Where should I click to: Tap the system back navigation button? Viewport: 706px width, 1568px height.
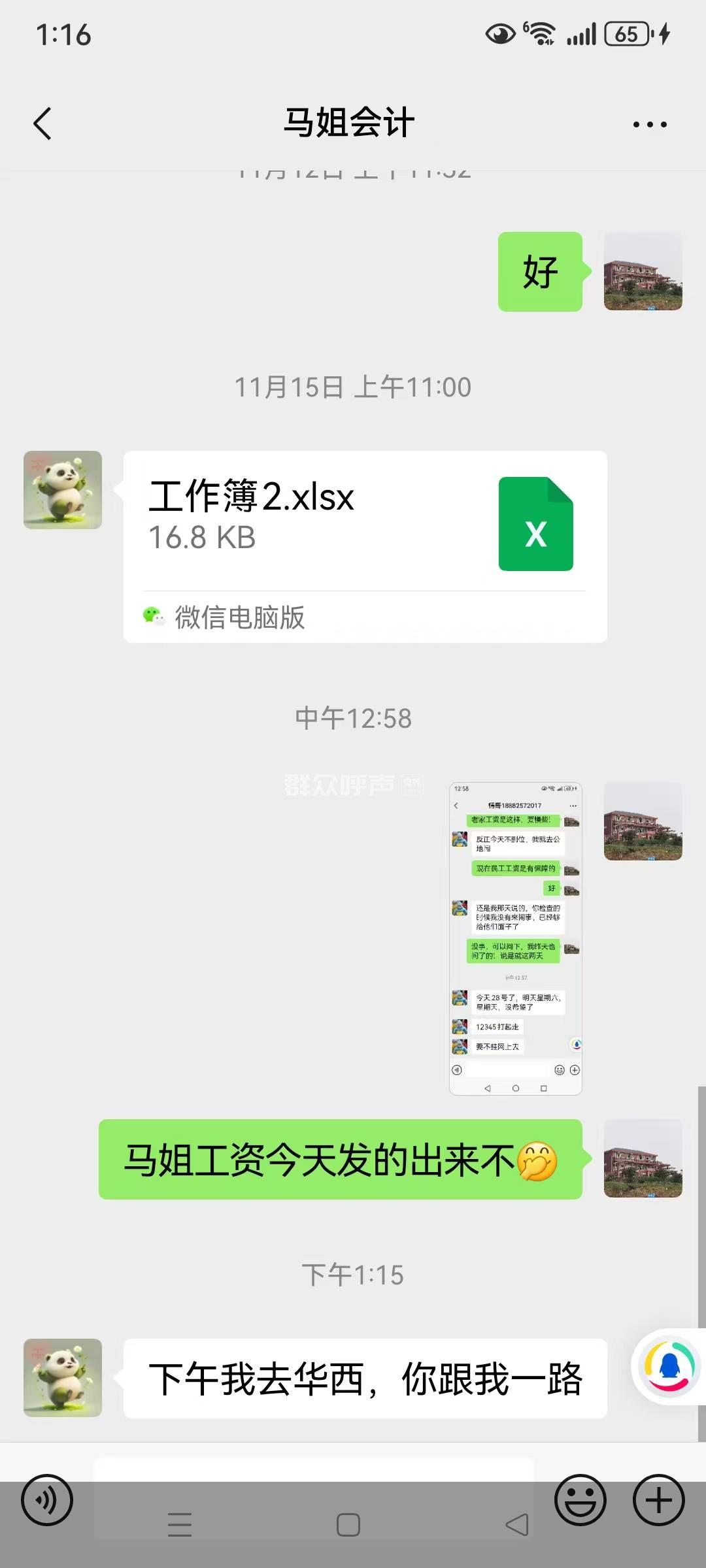517,1525
